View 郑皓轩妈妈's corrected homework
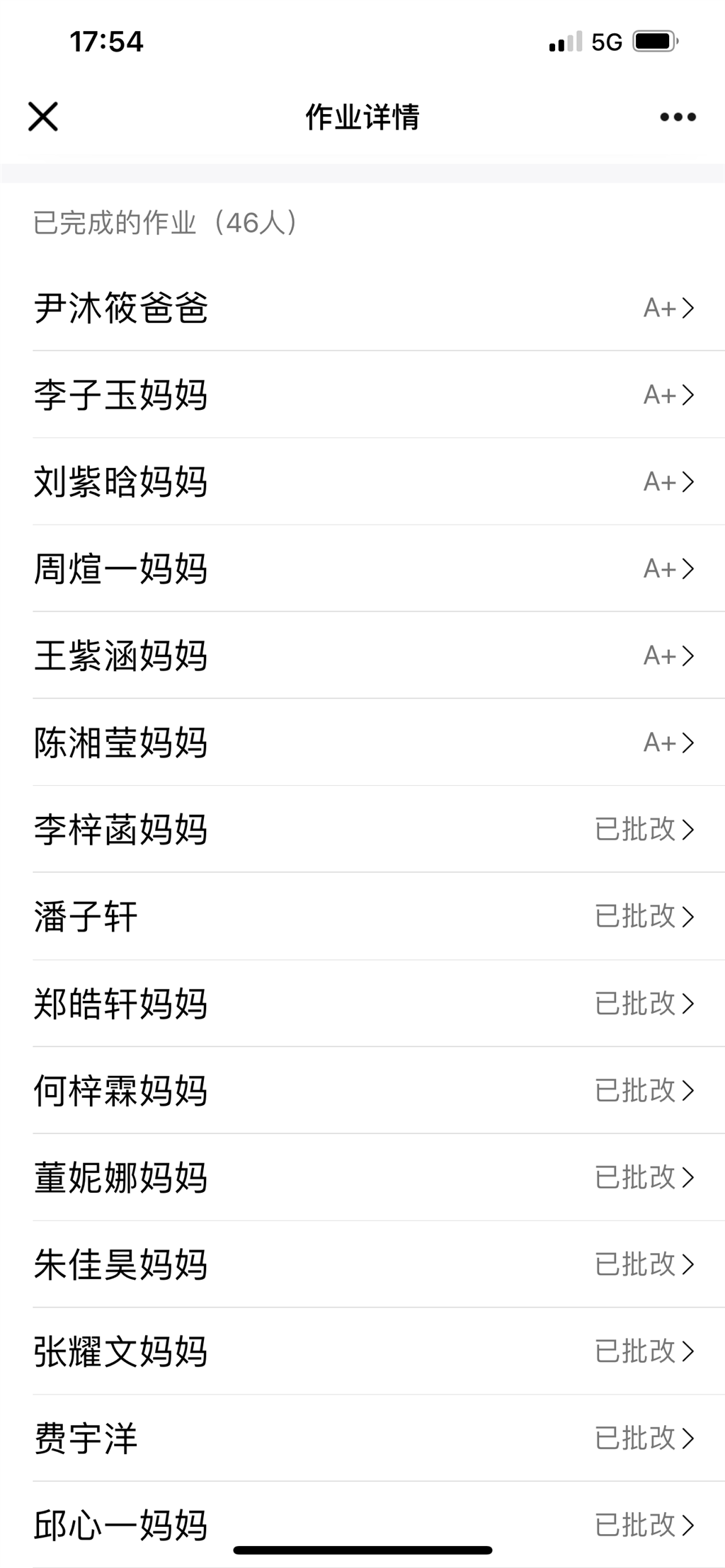The image size is (725, 1568). (x=362, y=1003)
